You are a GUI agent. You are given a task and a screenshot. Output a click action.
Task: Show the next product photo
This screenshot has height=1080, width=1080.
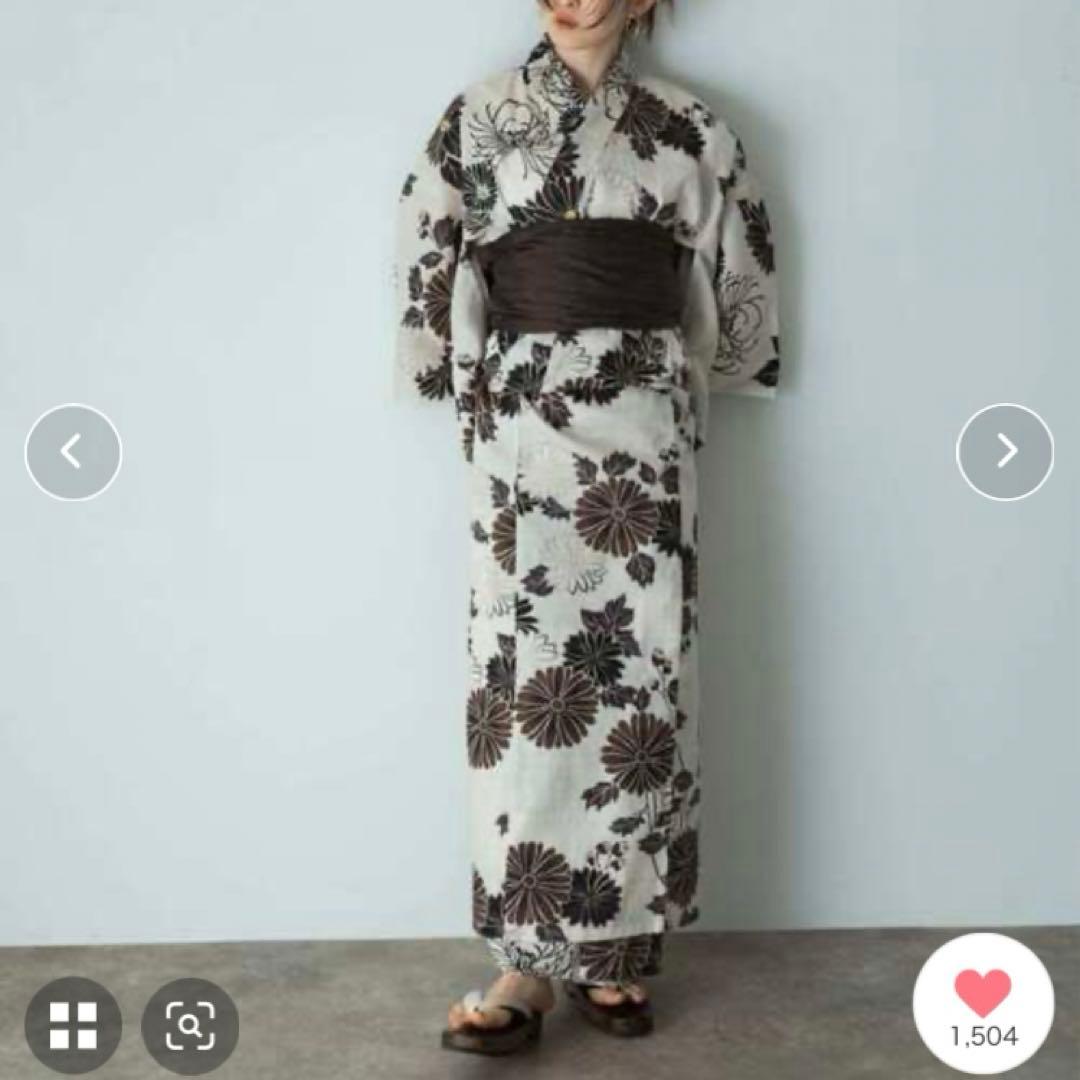click(1005, 452)
